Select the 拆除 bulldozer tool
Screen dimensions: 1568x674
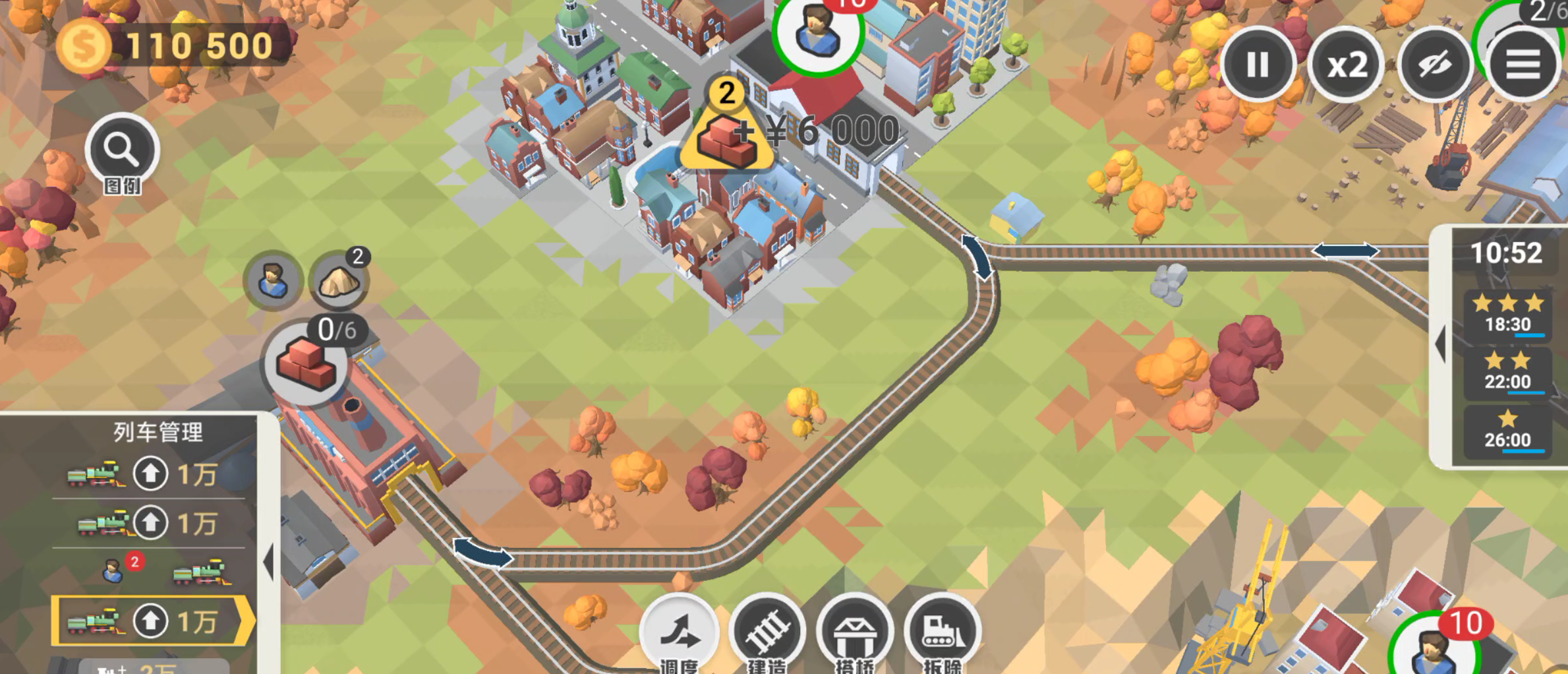[943, 633]
